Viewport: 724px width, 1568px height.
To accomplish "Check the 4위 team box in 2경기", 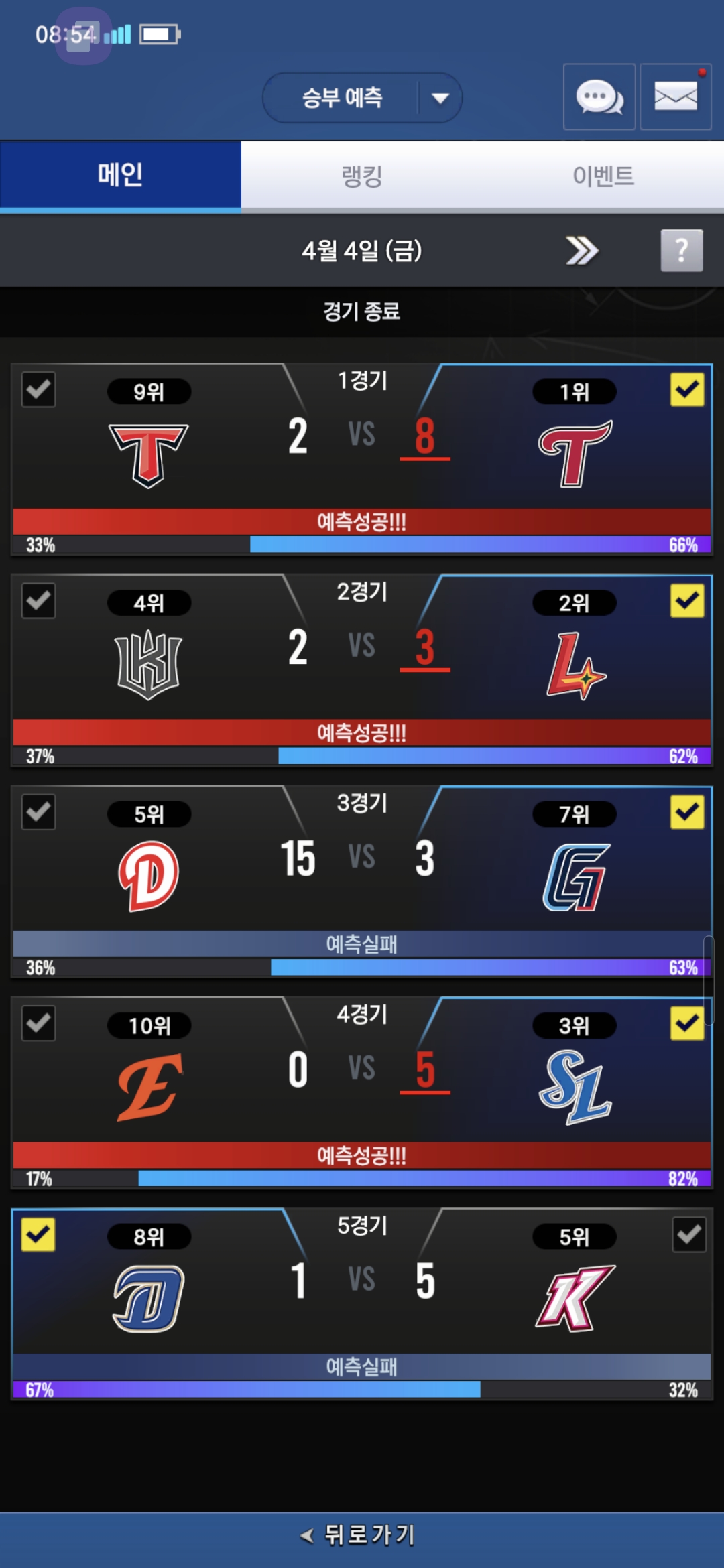I will tap(38, 600).
